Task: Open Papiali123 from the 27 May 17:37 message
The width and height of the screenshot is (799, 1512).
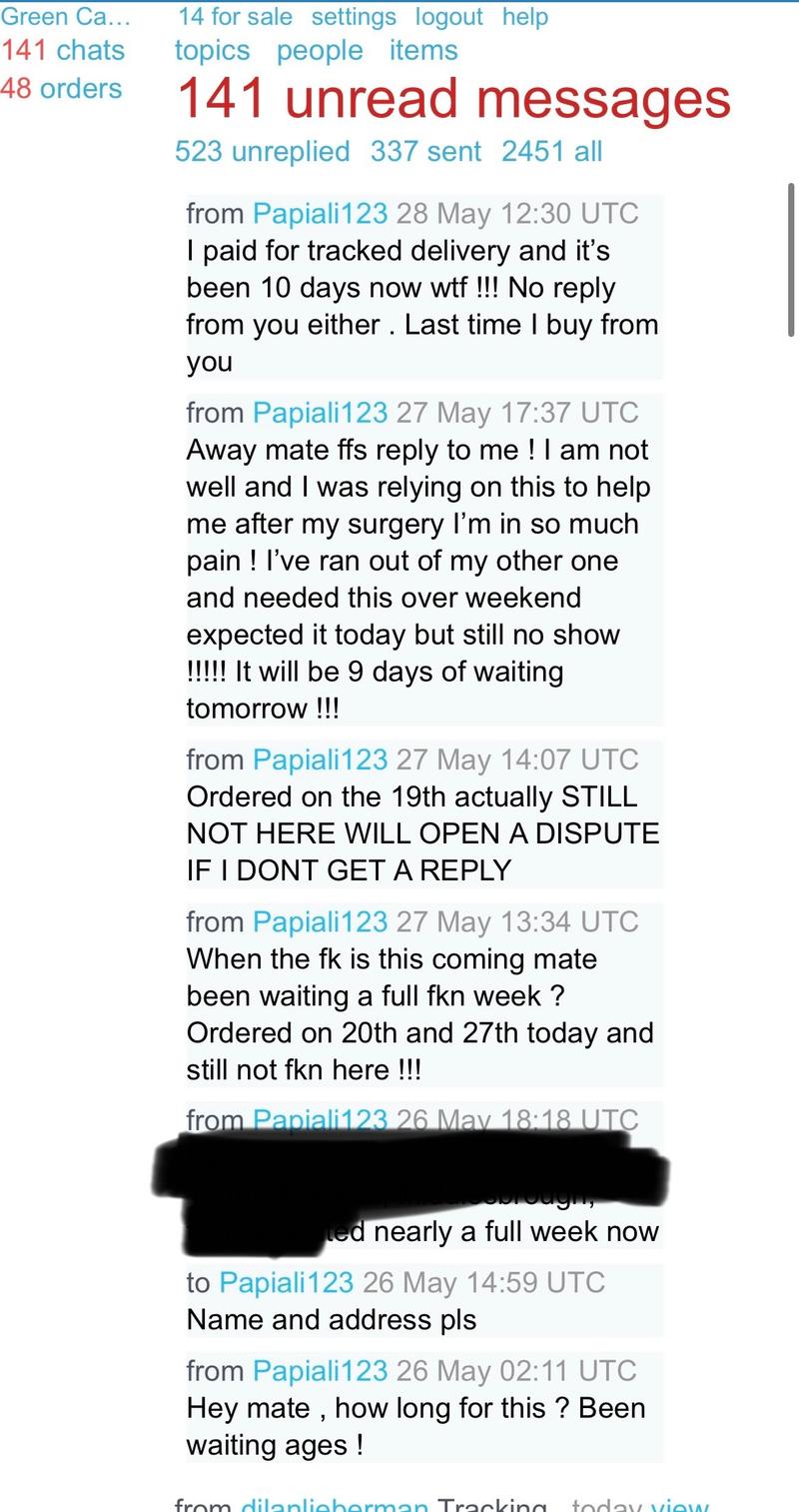Action: (320, 412)
